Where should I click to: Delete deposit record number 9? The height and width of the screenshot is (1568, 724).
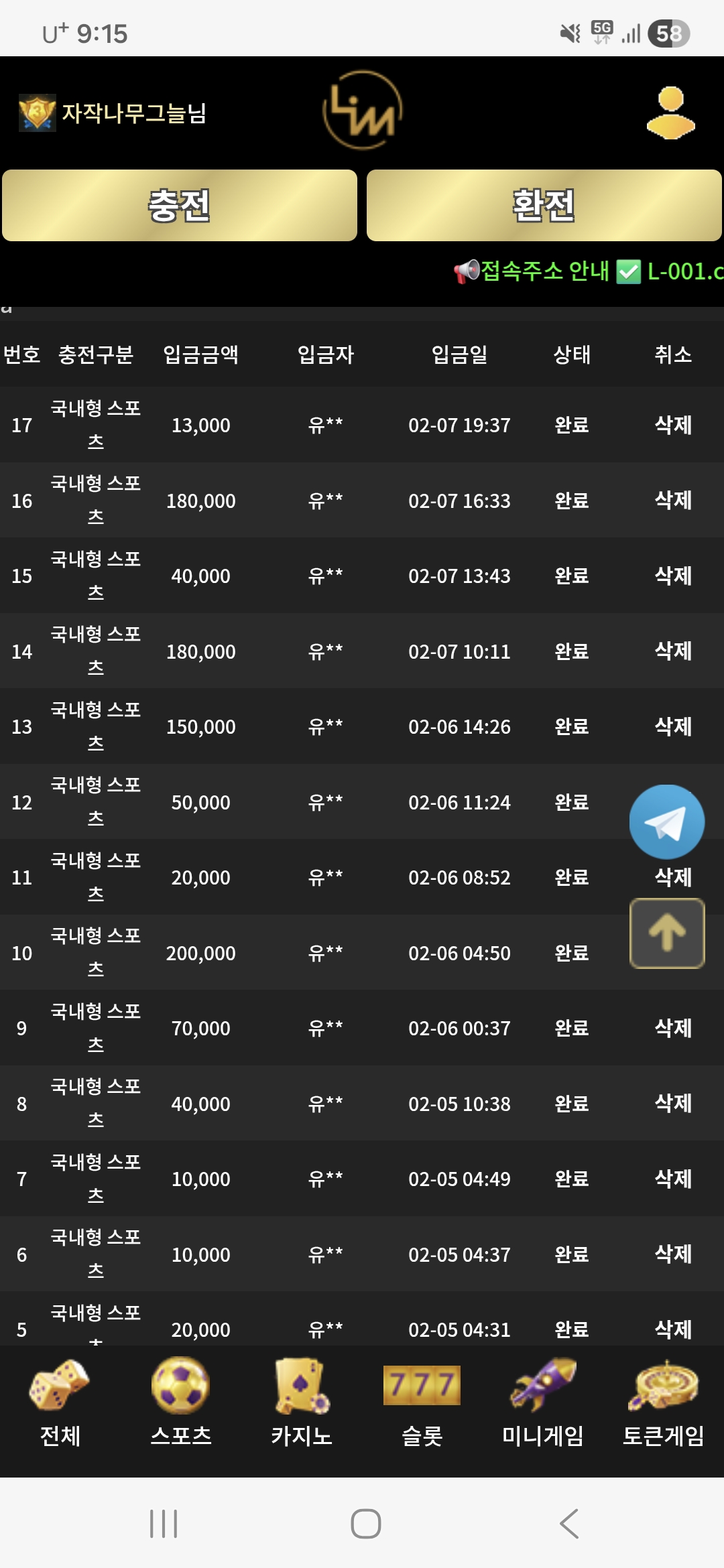pos(673,1028)
